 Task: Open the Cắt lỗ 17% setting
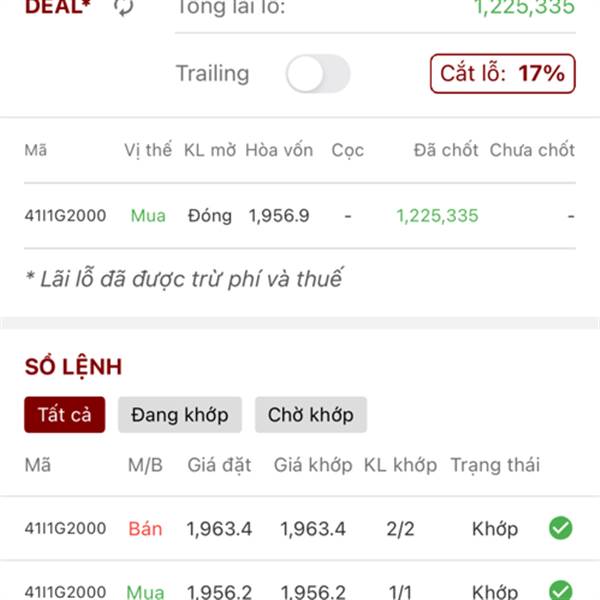(x=502, y=73)
